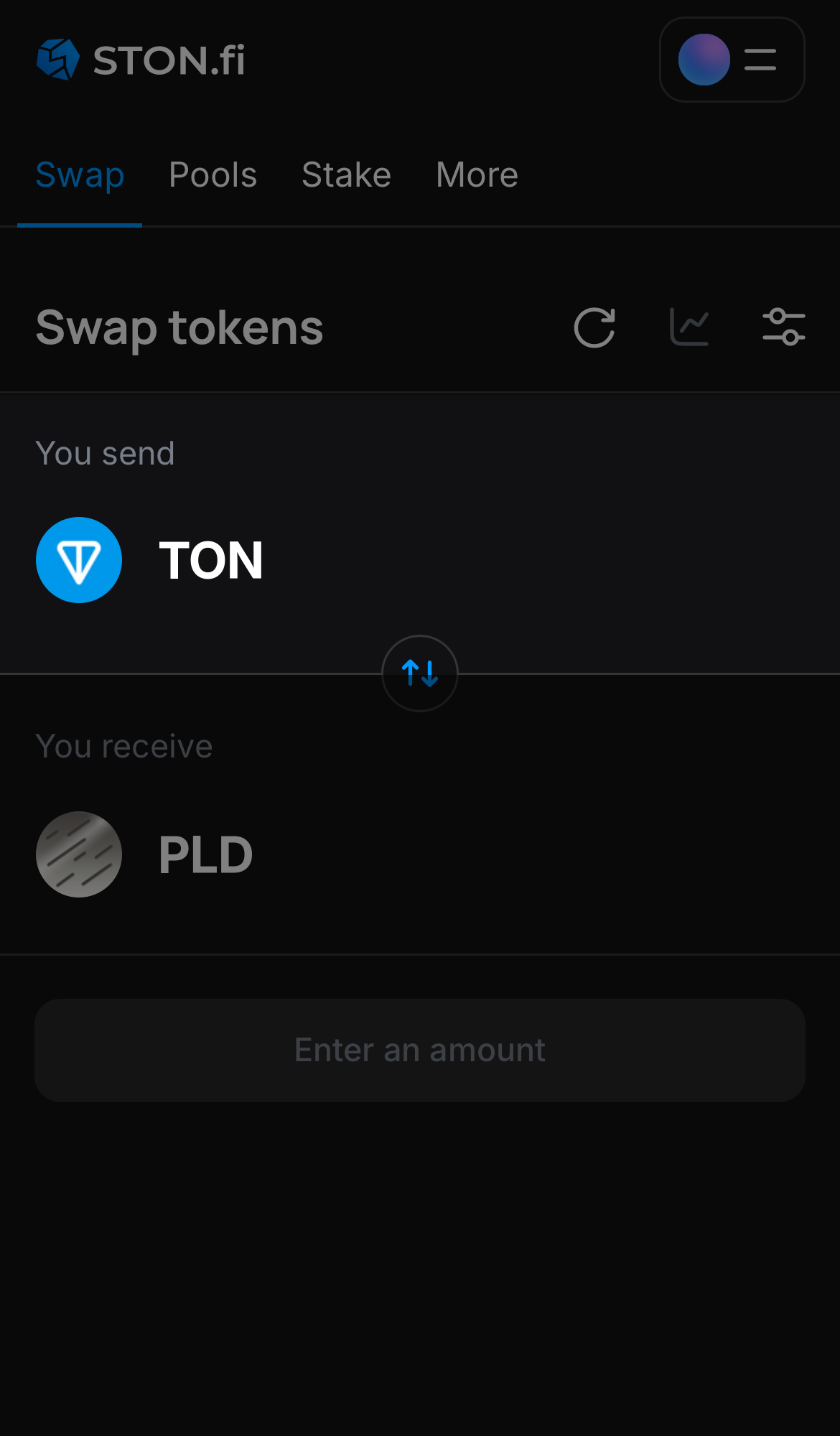Image resolution: width=840 pixels, height=1436 pixels.
Task: Open the Stake section
Action: pos(346,174)
